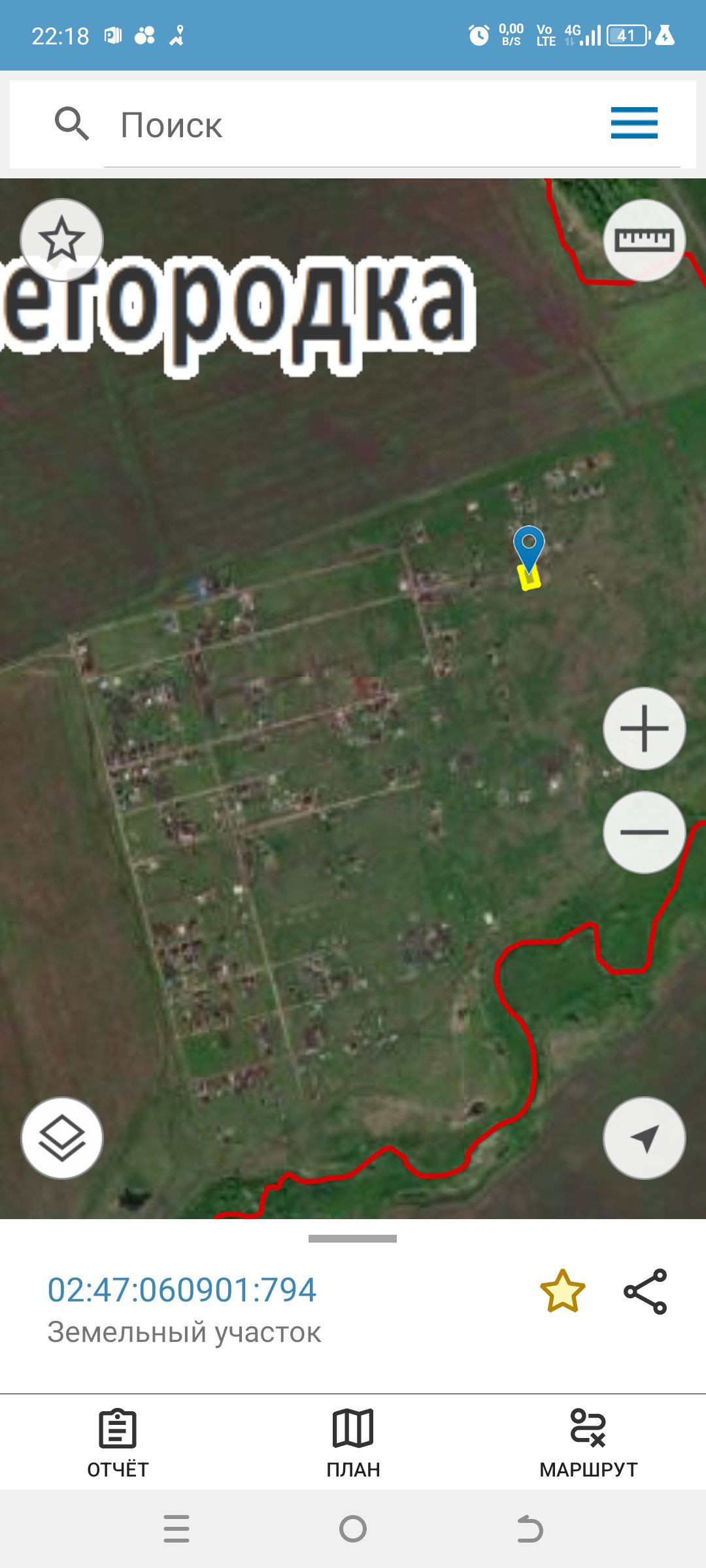Go back with the system back button
Screen dimensions: 706x1568
coord(529,1529)
